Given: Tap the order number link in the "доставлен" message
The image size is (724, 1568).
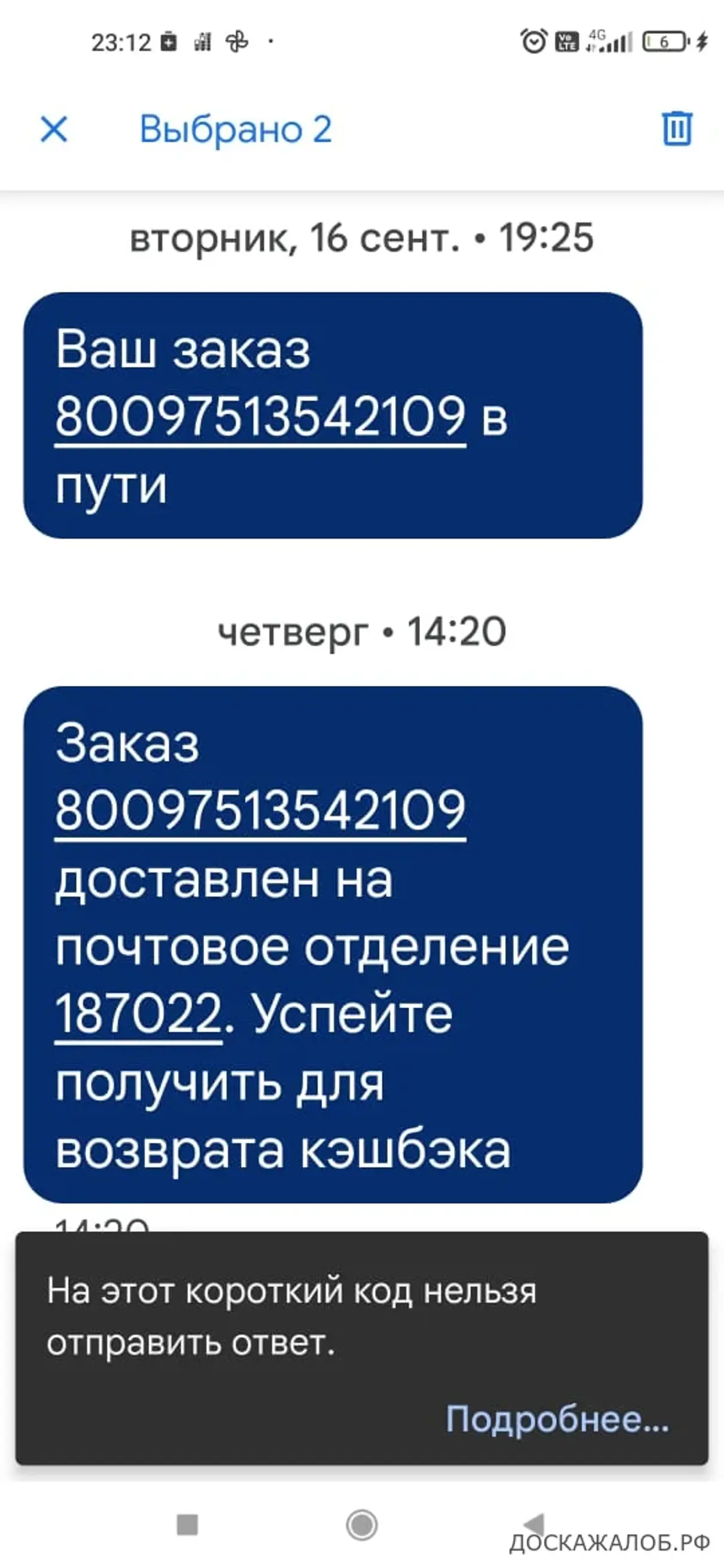Looking at the screenshot, I should tap(261, 811).
